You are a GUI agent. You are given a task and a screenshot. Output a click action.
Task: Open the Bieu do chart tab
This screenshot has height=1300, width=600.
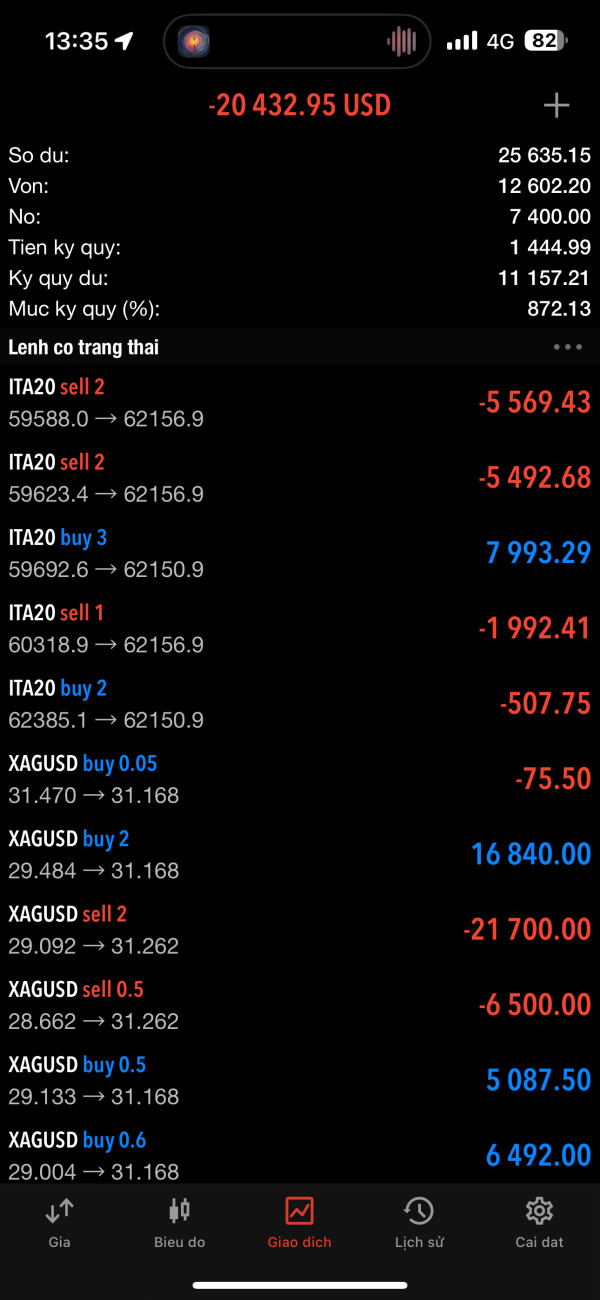click(179, 1223)
